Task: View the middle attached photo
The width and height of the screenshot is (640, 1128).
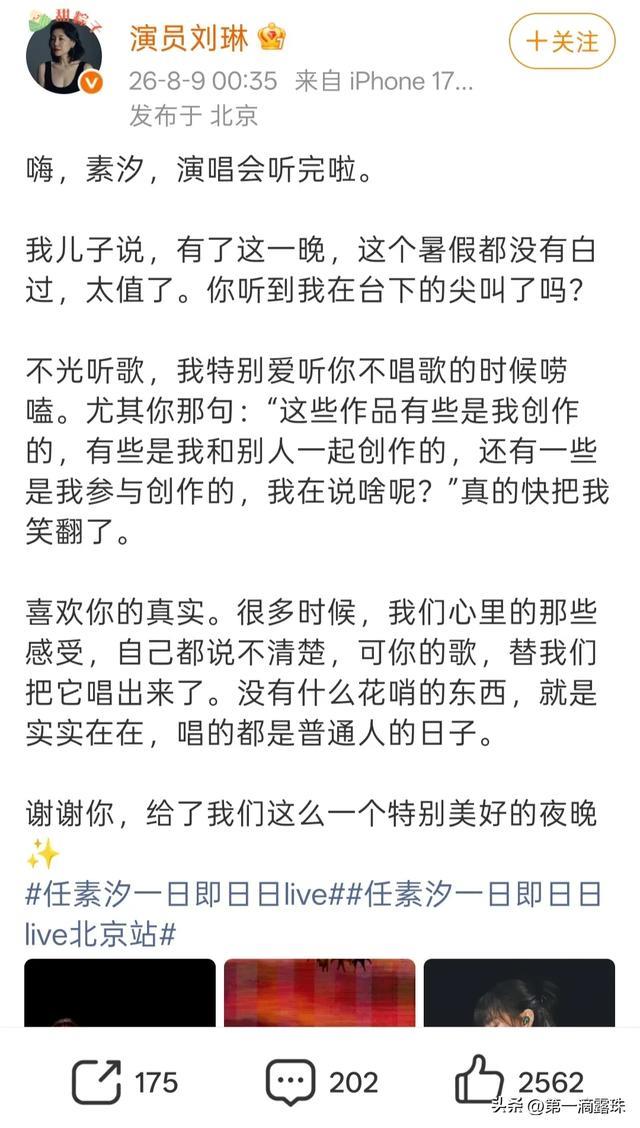Action: [x=319, y=993]
